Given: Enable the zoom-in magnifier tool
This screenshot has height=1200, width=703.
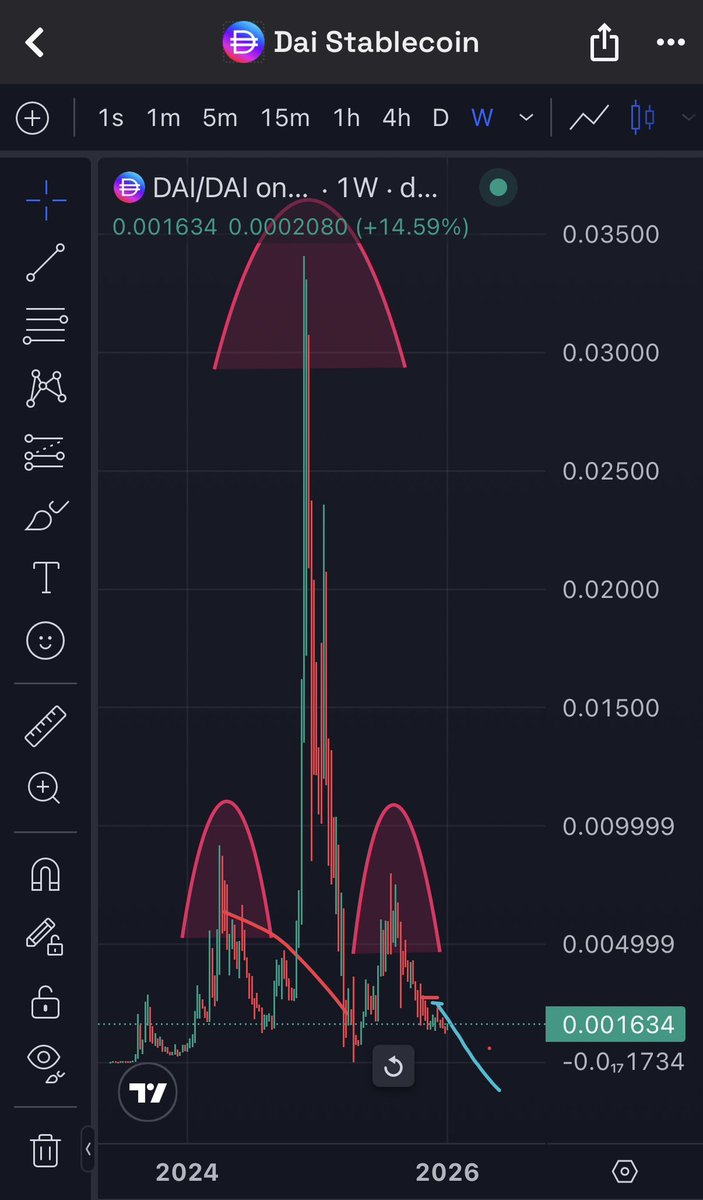Looking at the screenshot, I should [46, 789].
